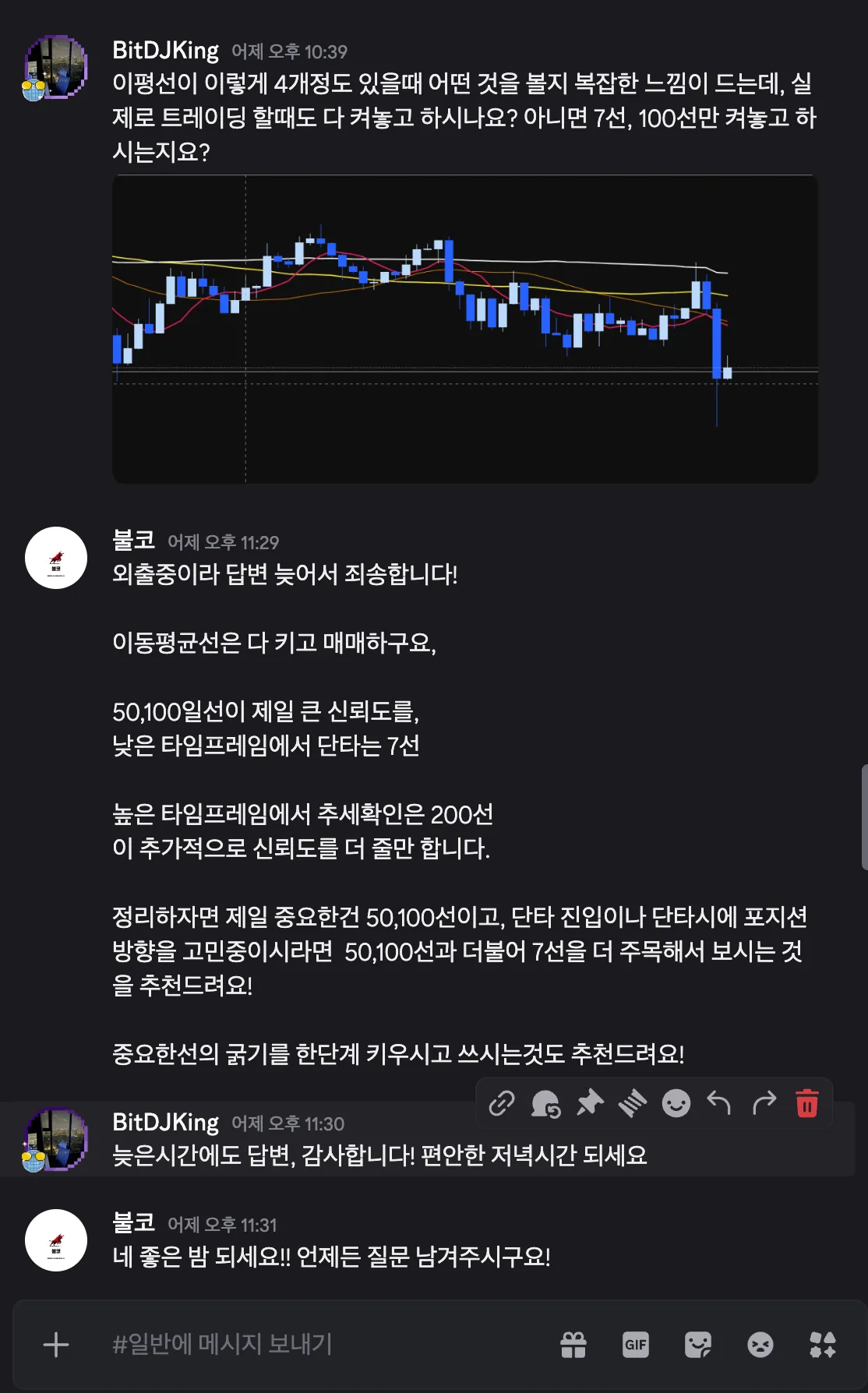Screen dimensions: 868x1393
Task: Pin the hovered message
Action: coord(590,1102)
